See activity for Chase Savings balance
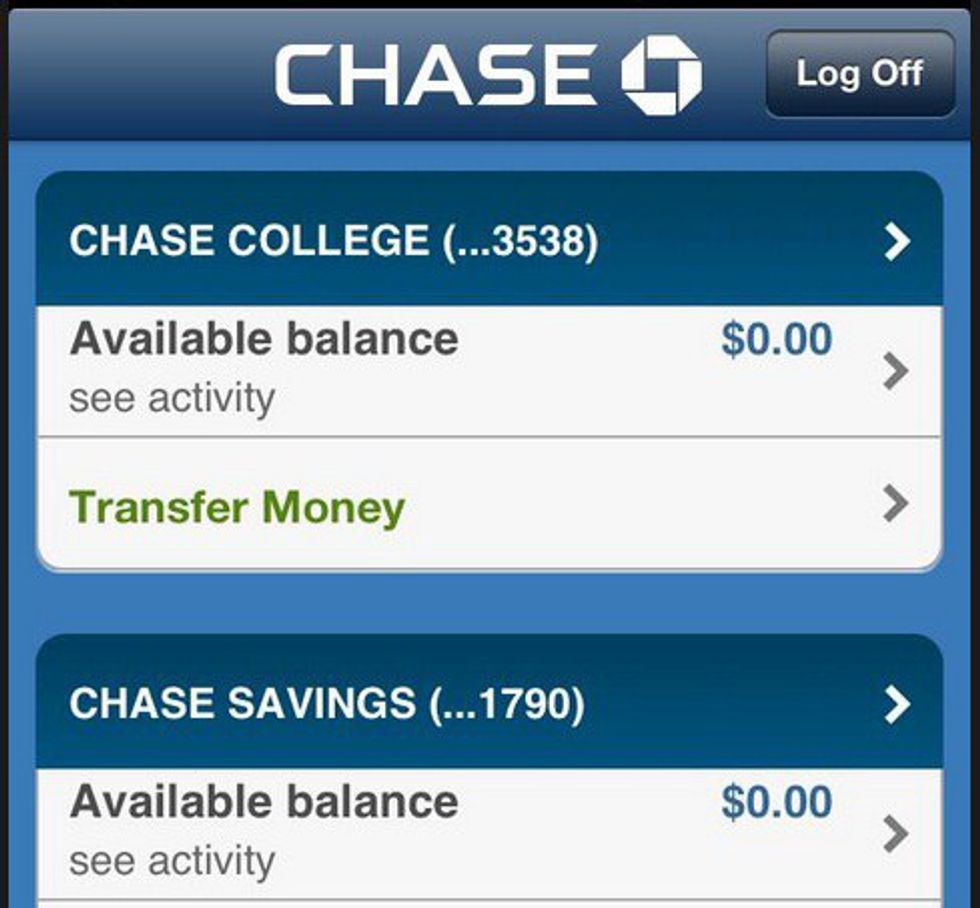Image resolution: width=980 pixels, height=908 pixels. 489,832
